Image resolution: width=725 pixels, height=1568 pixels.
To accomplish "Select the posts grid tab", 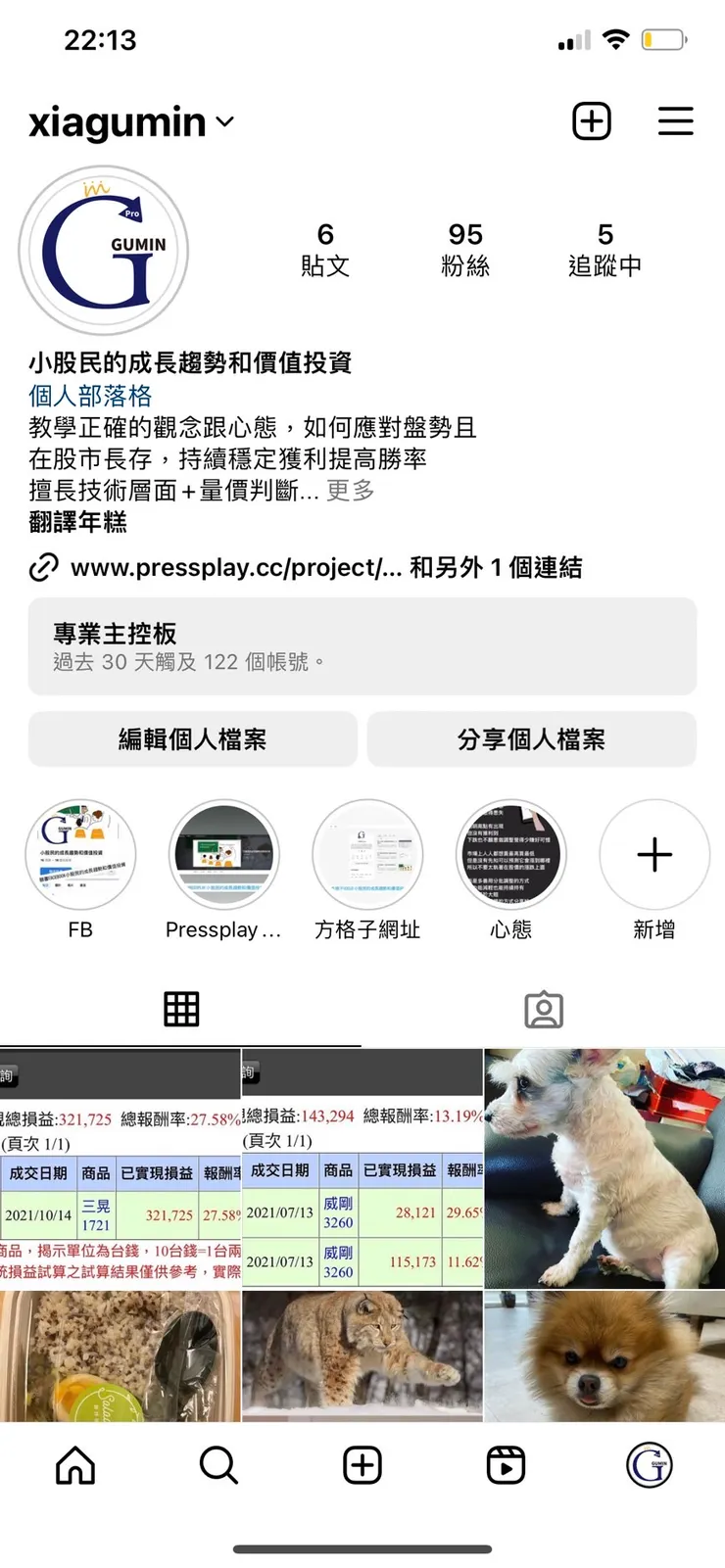I will [181, 1008].
